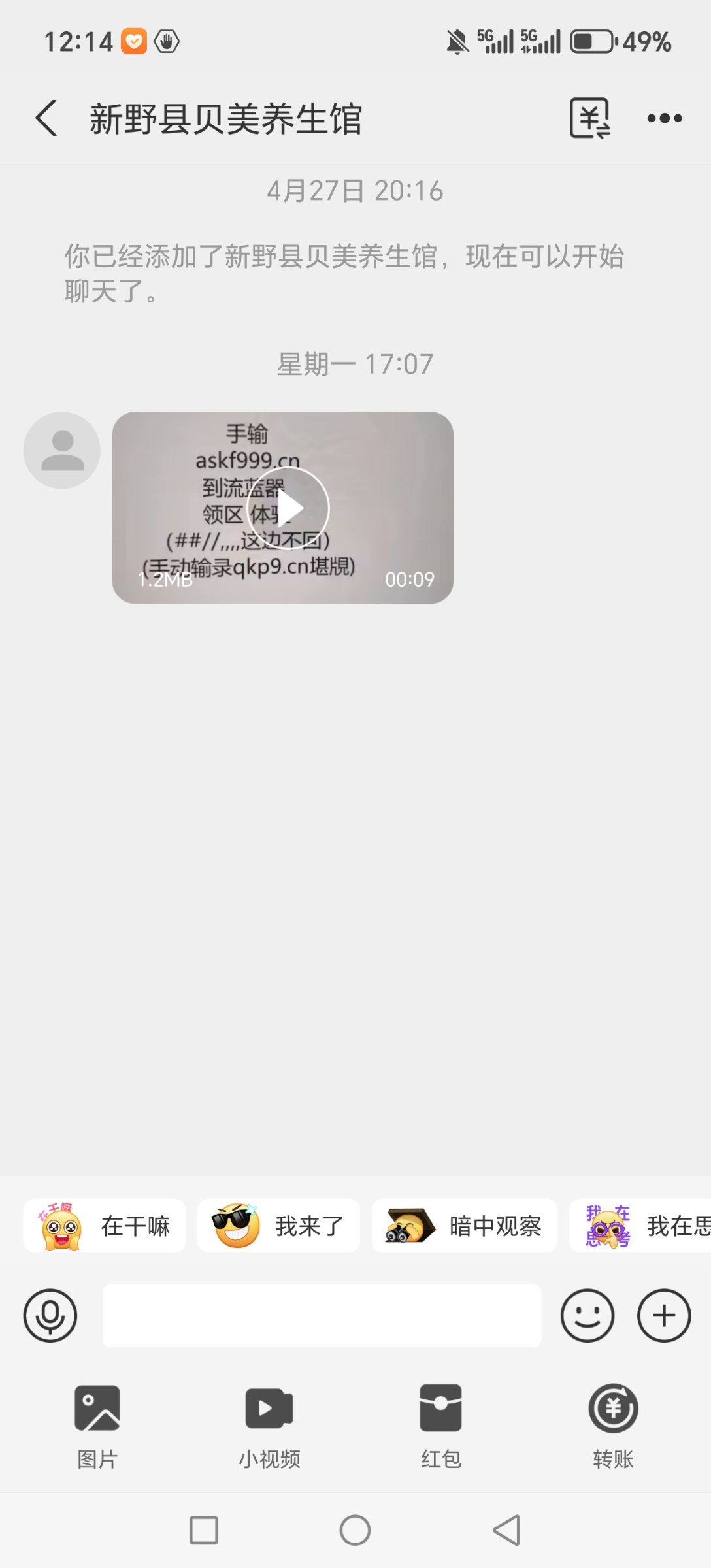Go back from the 新野县贝美养生馆 chat
This screenshot has height=1568, width=711.
tap(46, 118)
